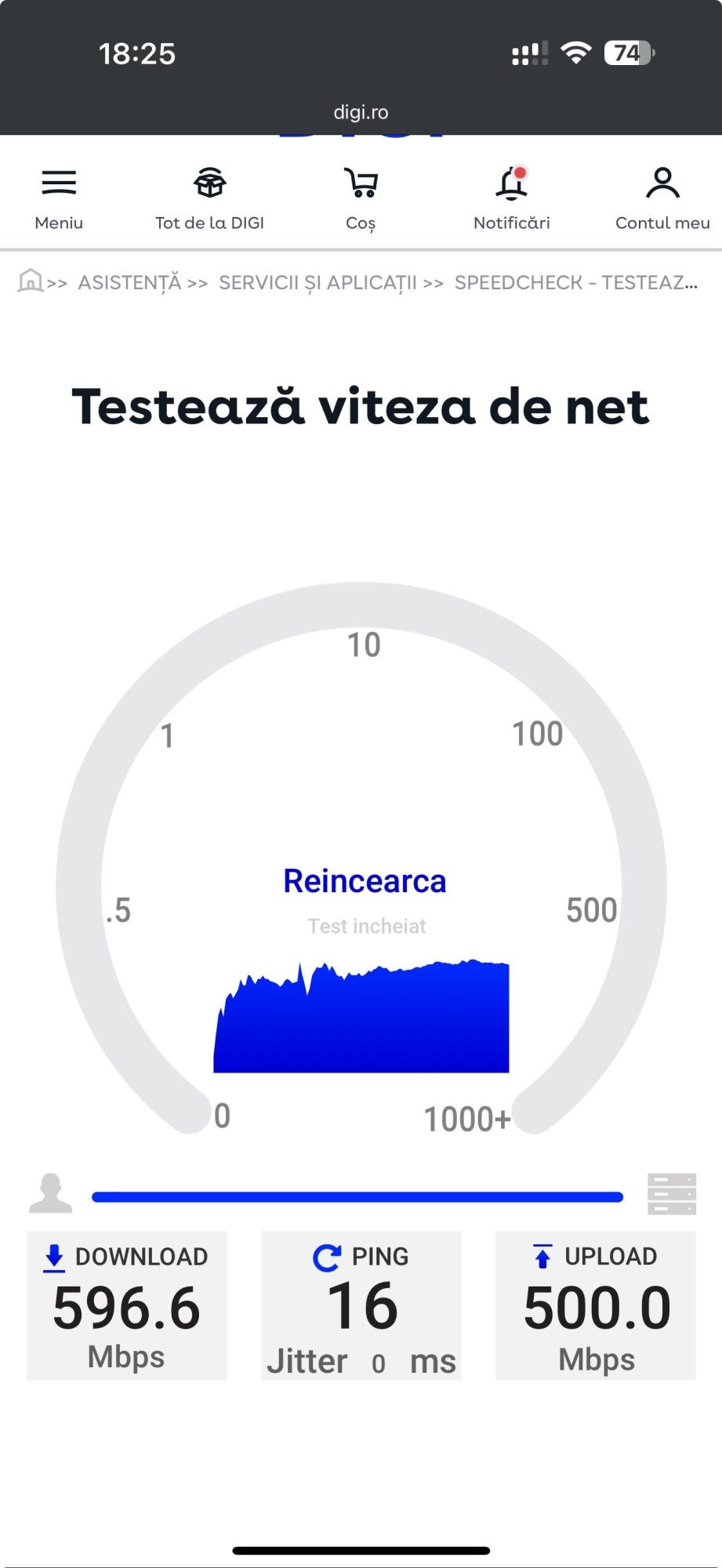Image resolution: width=722 pixels, height=1568 pixels.
Task: Open ASISTENȚĂ breadcrumb link
Action: [129, 283]
